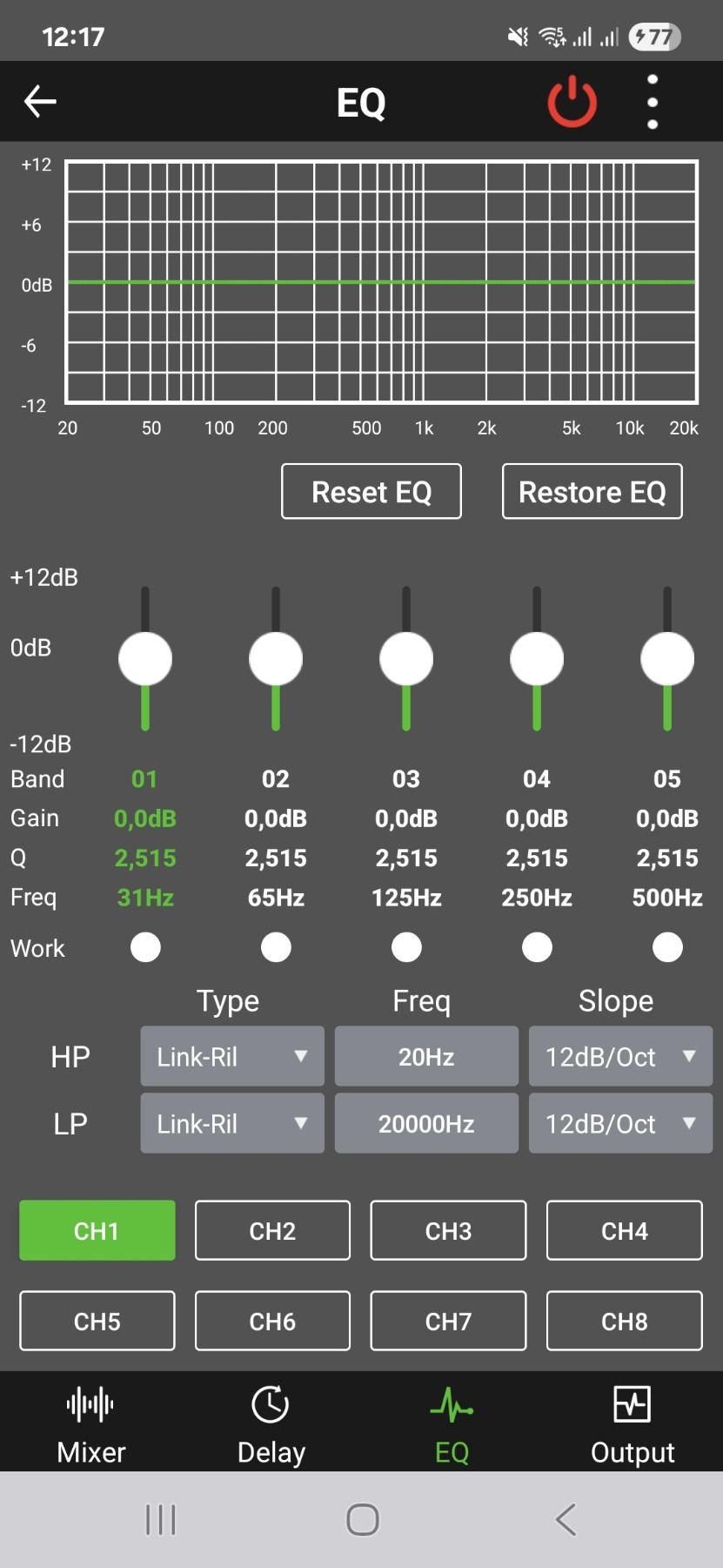Screen dimensions: 723x1568
Task: Expand the LP filter Type dropdown
Action: coord(232,1123)
